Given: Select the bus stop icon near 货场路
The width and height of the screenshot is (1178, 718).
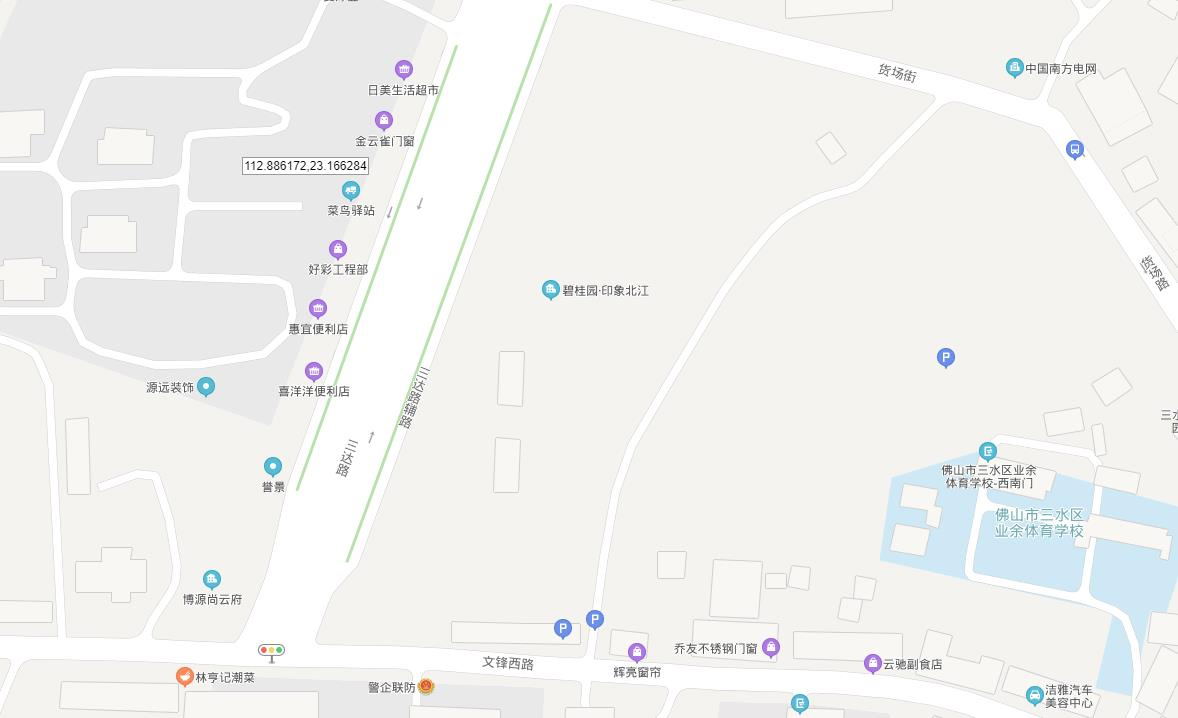Looking at the screenshot, I should 1075,150.
